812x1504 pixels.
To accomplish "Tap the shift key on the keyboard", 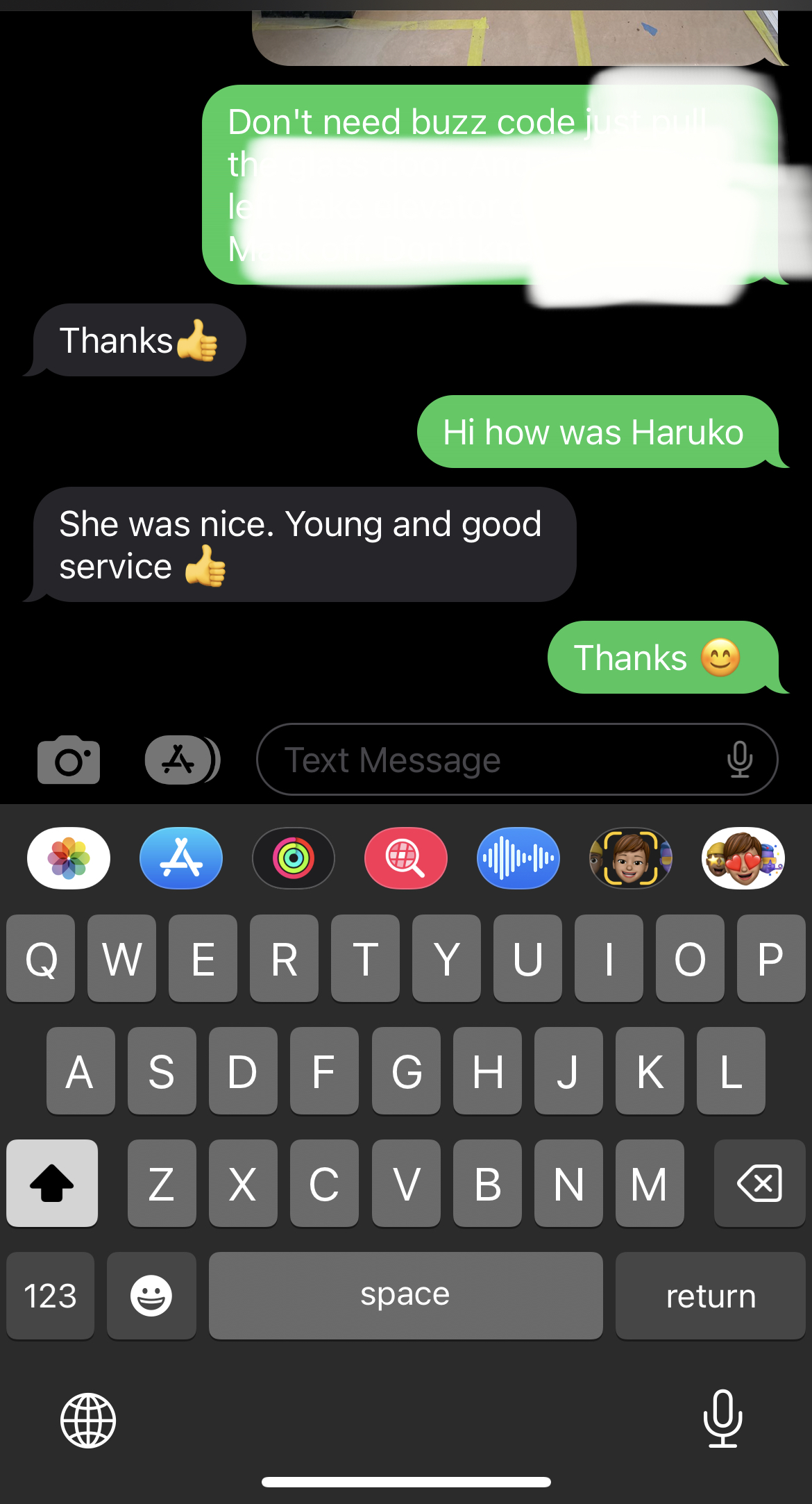I will [52, 1183].
